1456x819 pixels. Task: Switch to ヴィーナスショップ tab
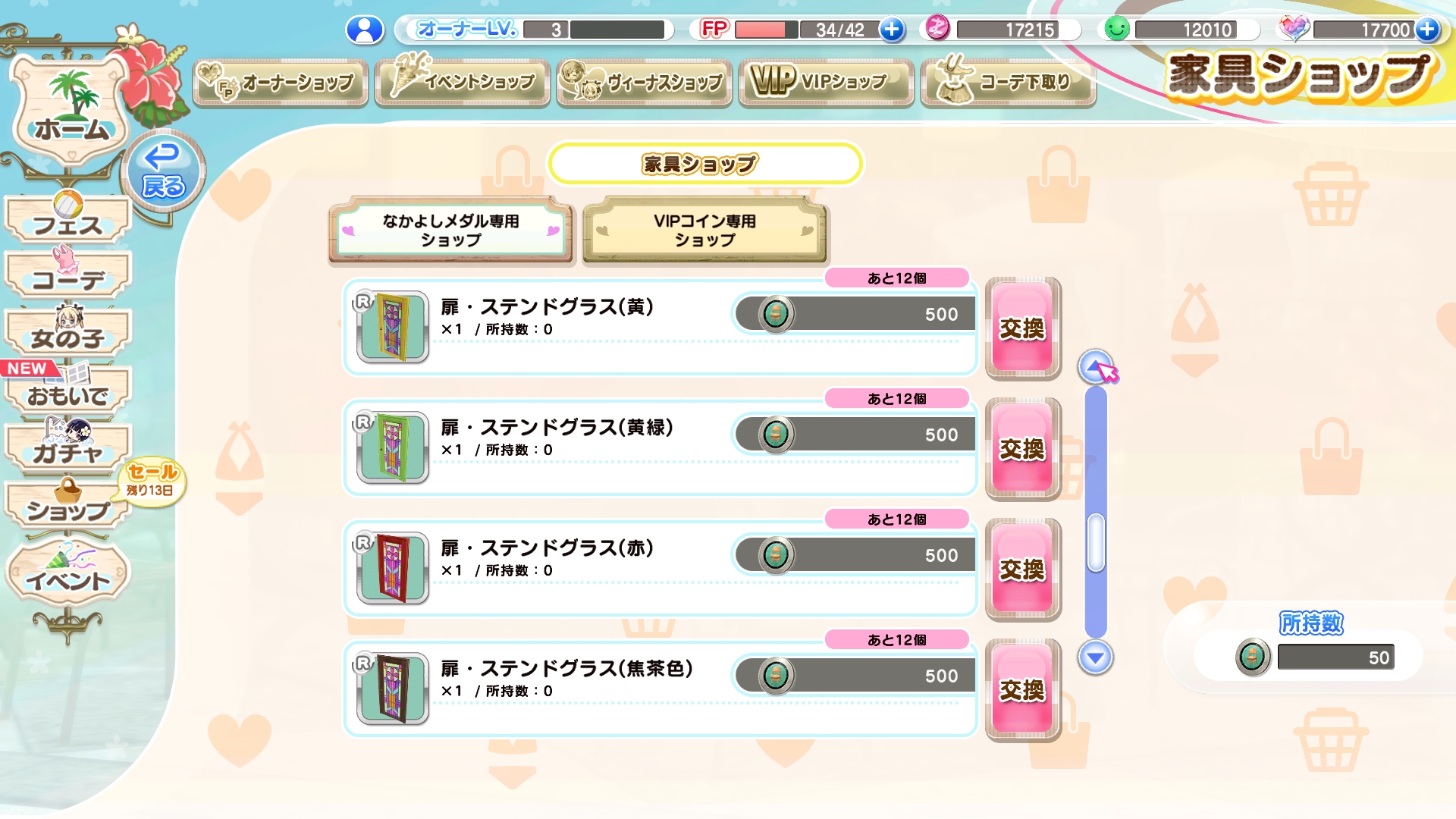[645, 82]
